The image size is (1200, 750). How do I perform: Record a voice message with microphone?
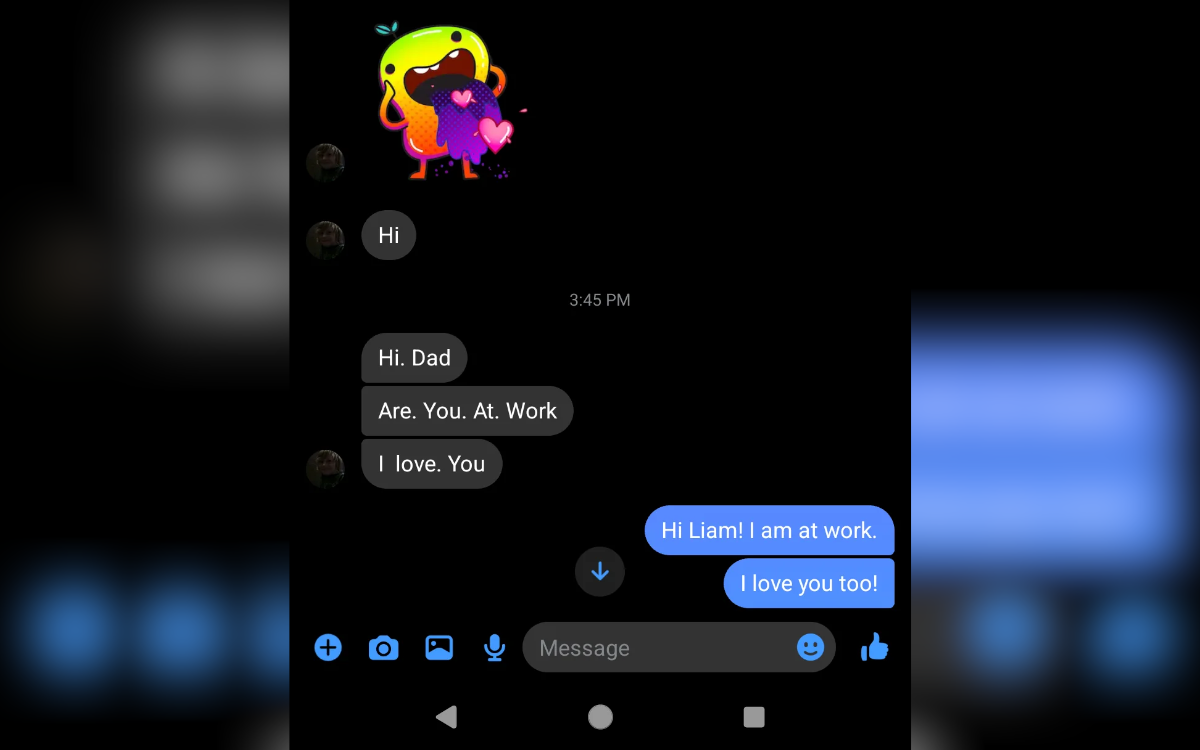coord(494,648)
